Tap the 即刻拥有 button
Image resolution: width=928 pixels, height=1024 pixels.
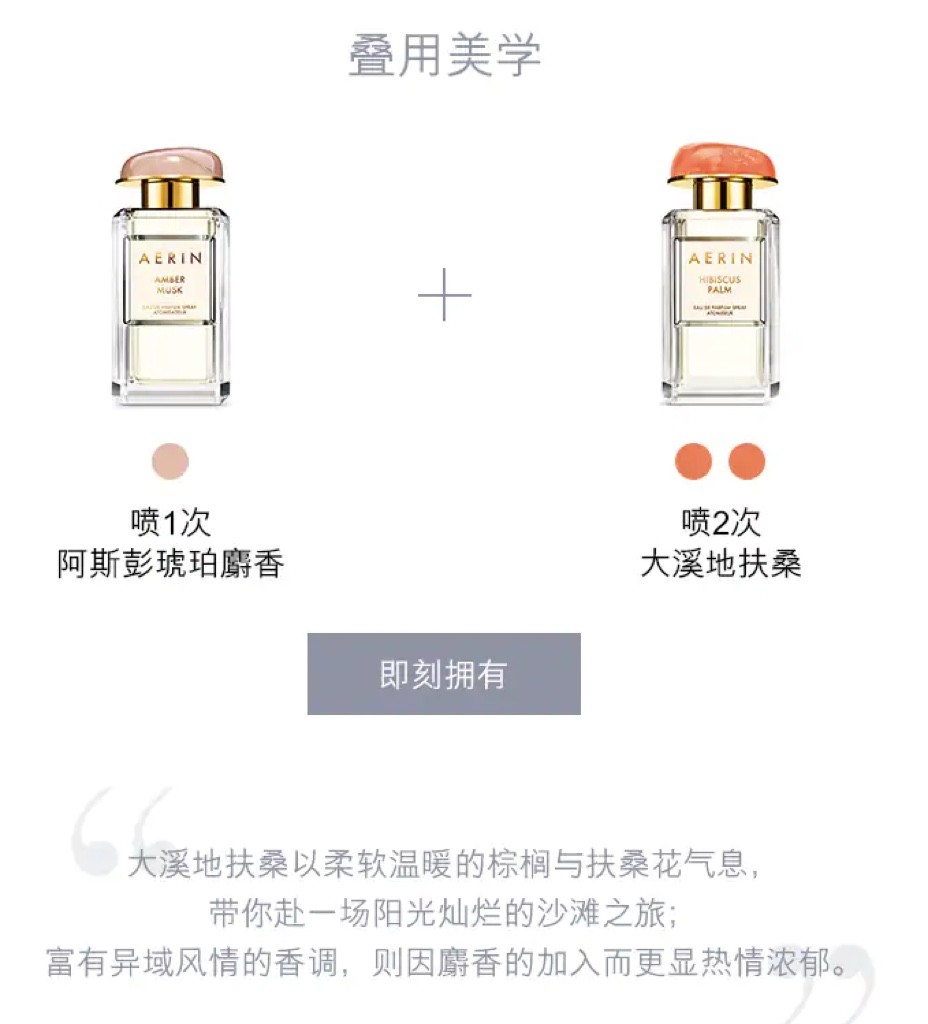click(x=443, y=674)
